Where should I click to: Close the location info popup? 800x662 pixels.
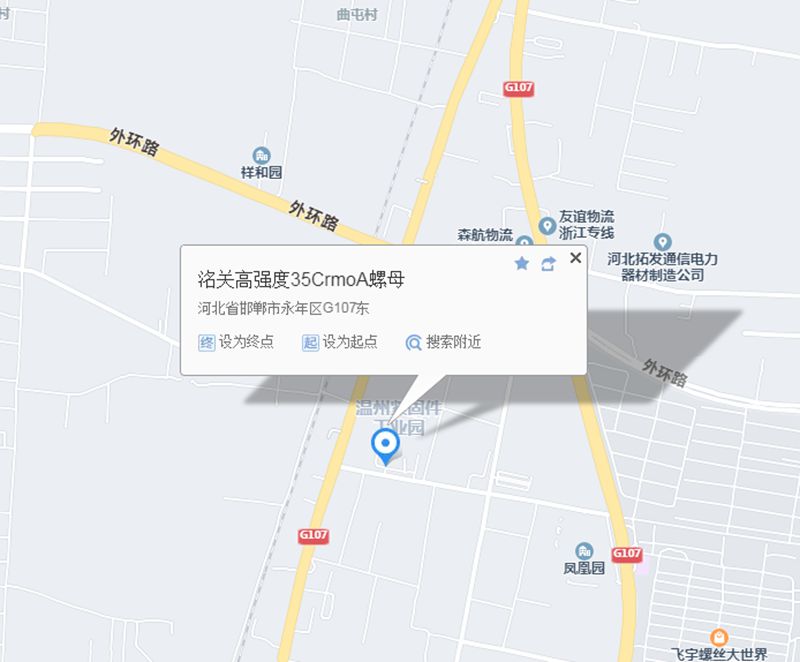tap(575, 258)
